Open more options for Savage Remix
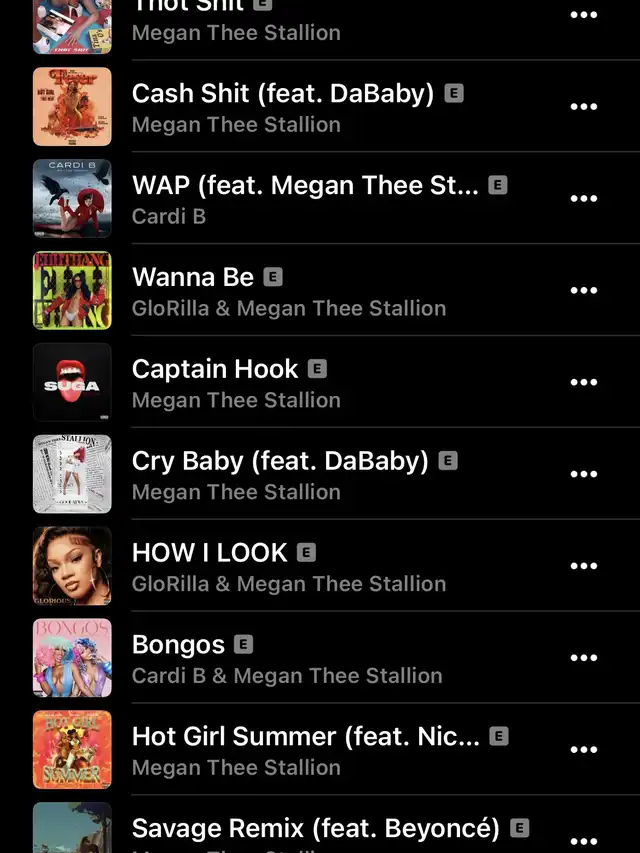 pyautogui.click(x=583, y=840)
